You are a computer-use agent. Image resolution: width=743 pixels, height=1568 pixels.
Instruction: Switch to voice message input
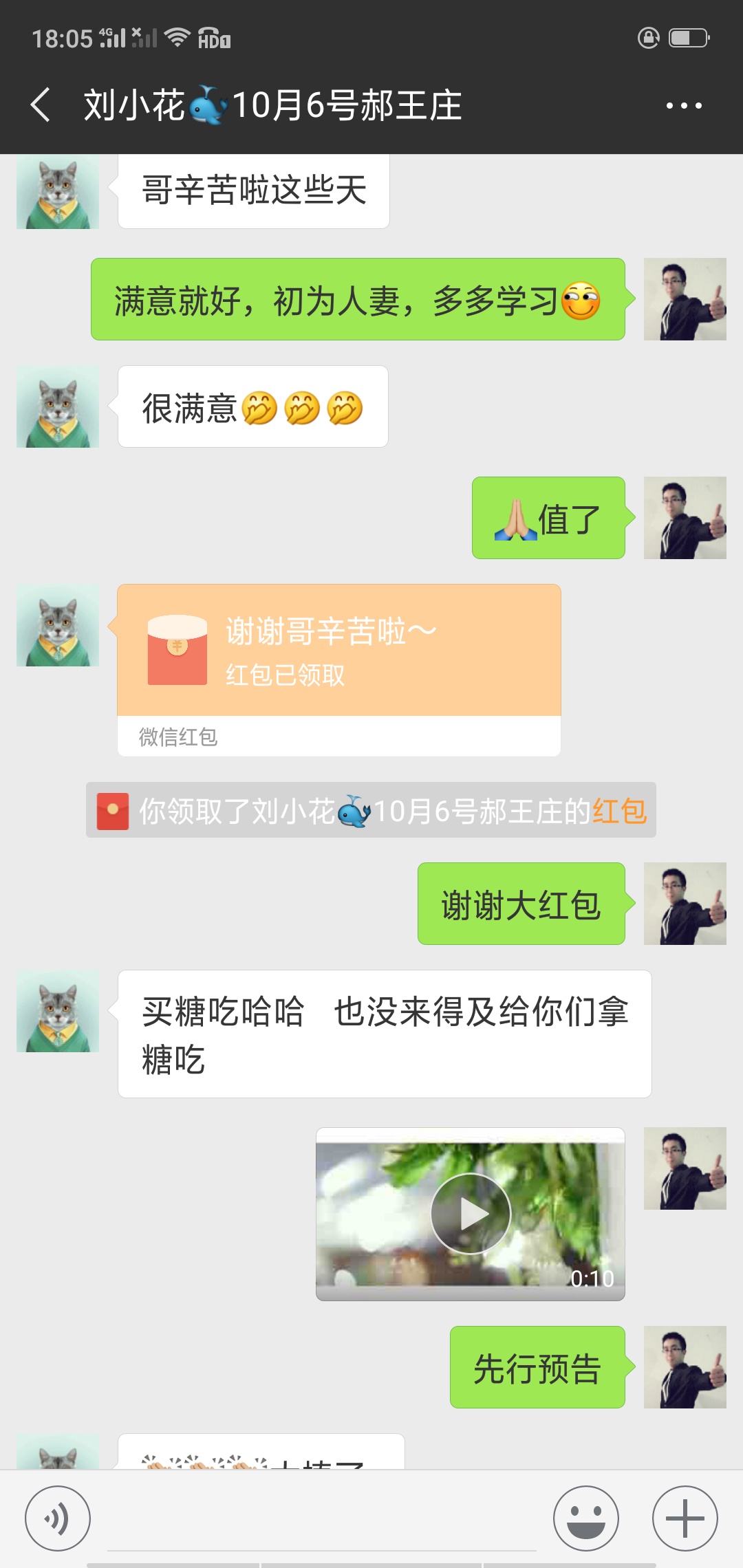(58, 1518)
